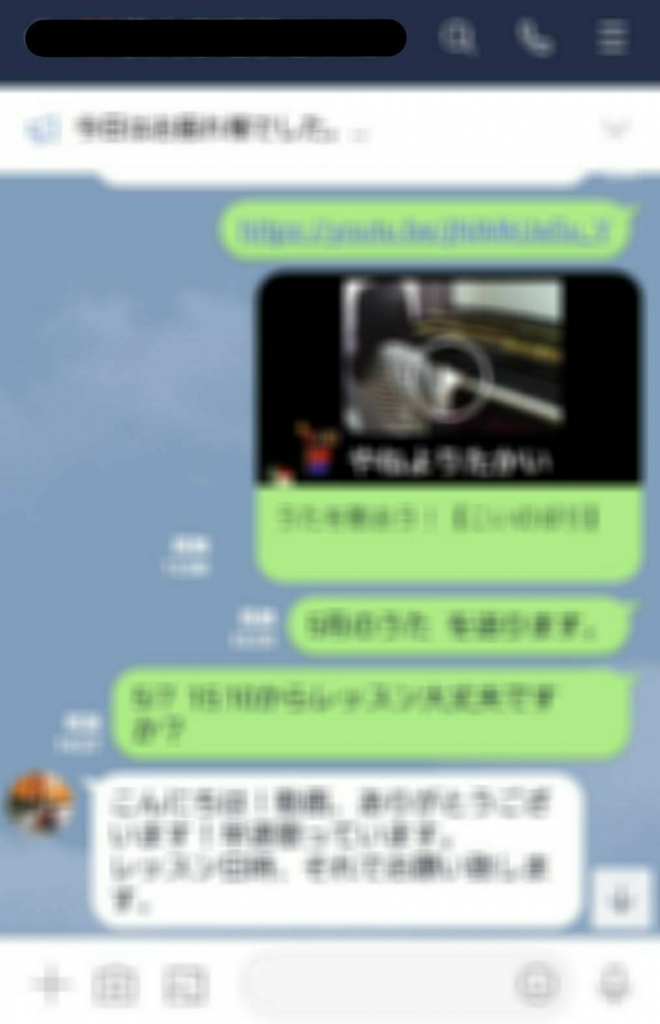Viewport: 660px width, 1024px height.
Task: Open the sender's profile picture
Action: tap(40, 802)
